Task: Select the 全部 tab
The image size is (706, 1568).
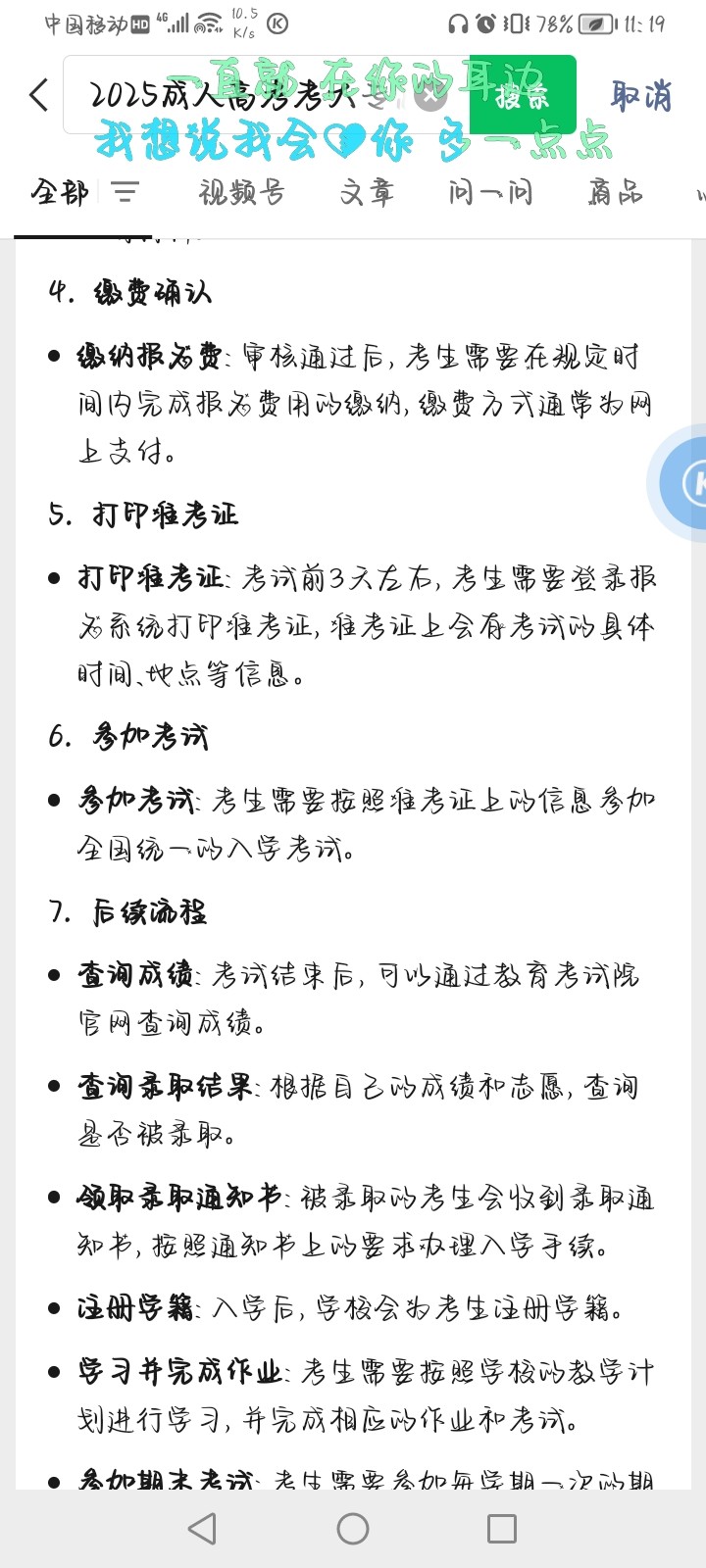Action: click(x=59, y=191)
